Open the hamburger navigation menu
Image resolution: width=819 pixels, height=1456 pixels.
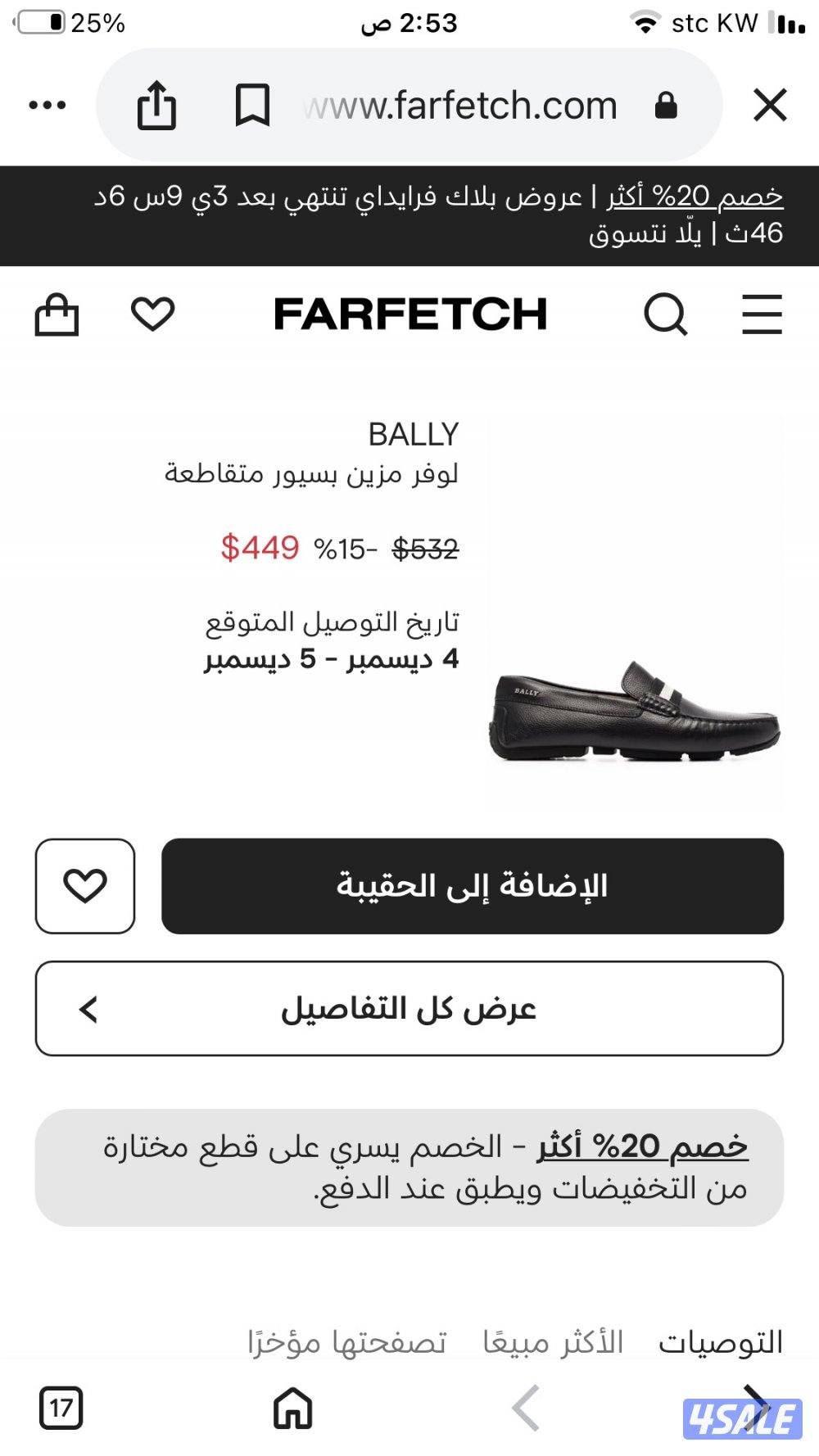(761, 314)
